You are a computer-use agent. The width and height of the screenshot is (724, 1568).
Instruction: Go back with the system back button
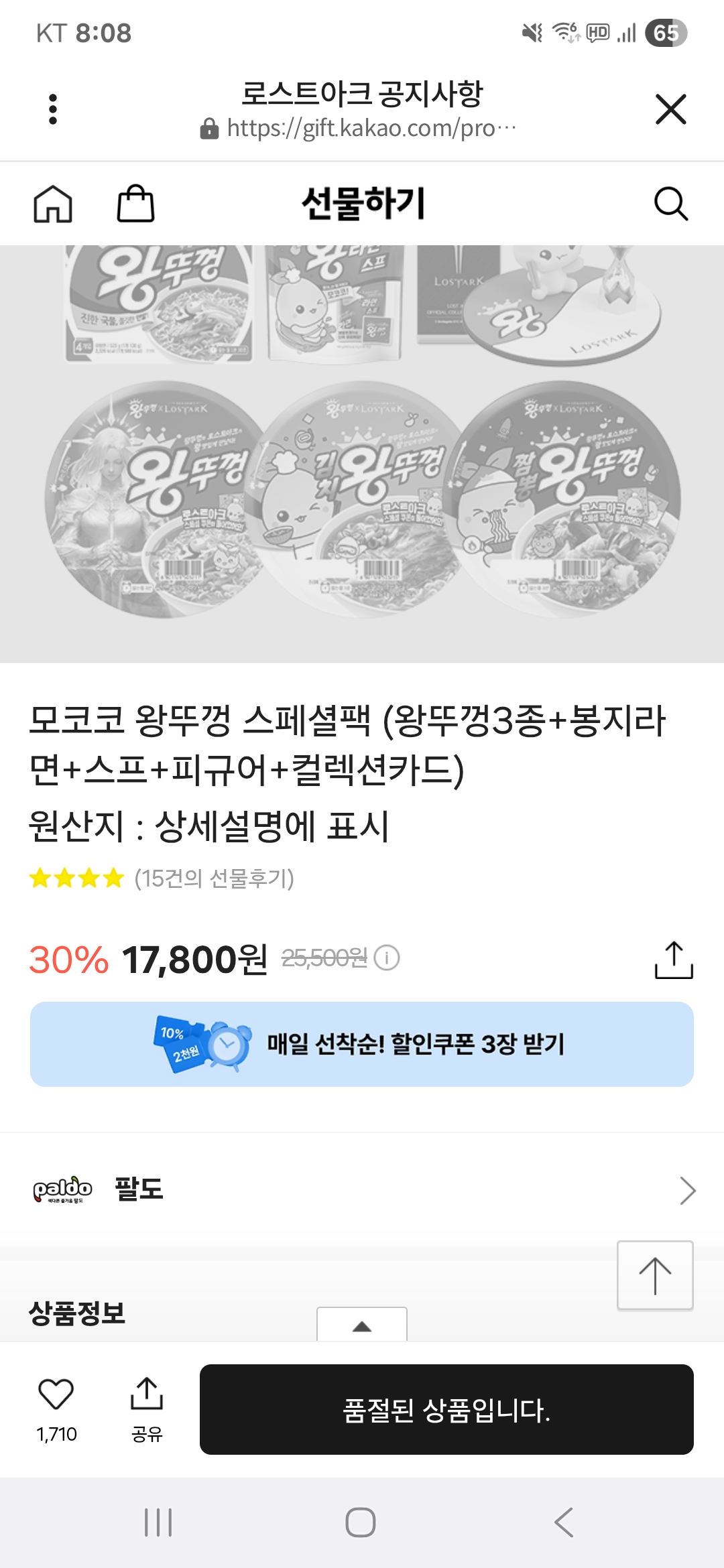(564, 1522)
